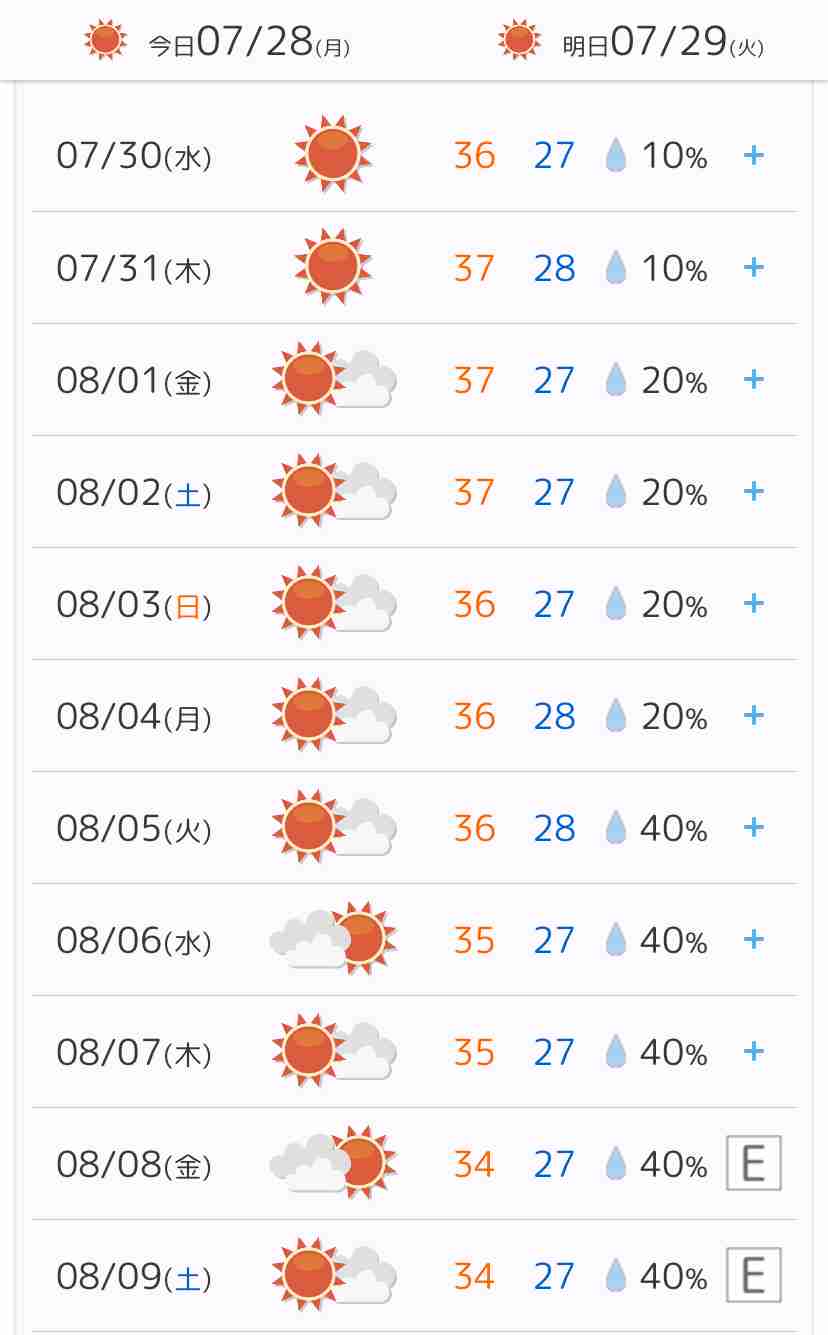
Task: Open tomorrow's 07/29 forecast
Action: tap(631, 42)
